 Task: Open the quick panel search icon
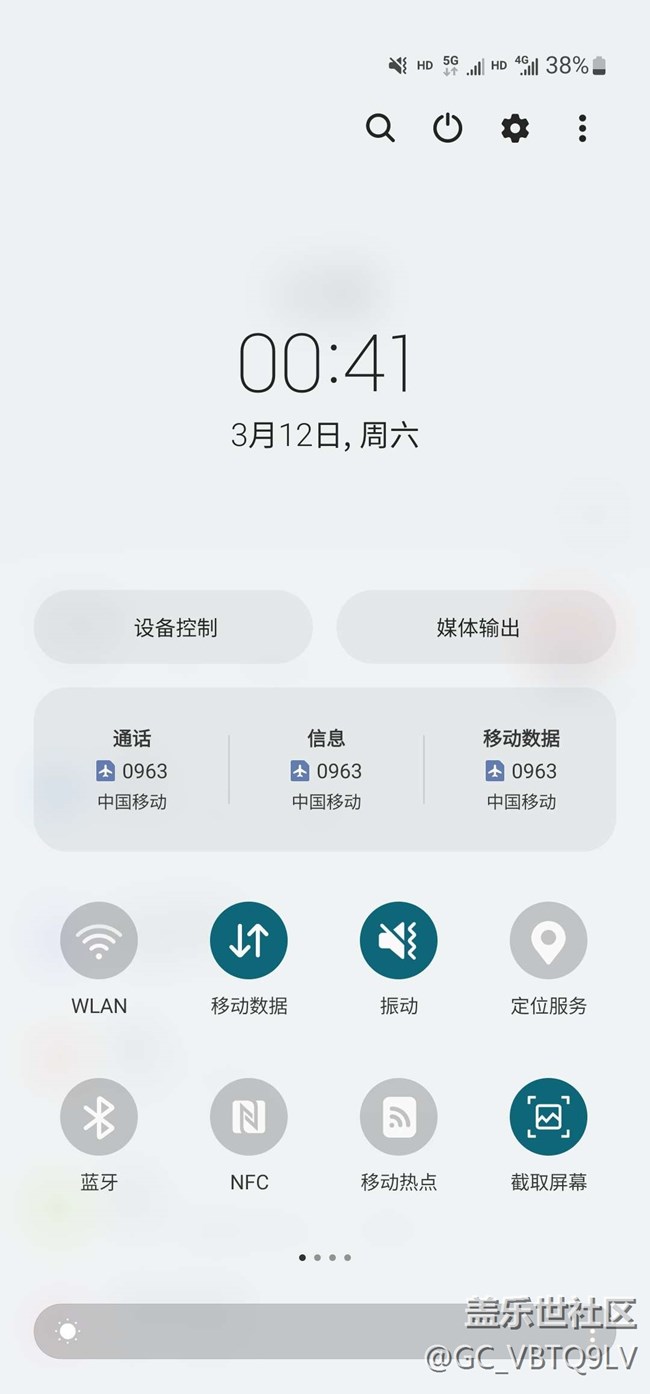[380, 128]
